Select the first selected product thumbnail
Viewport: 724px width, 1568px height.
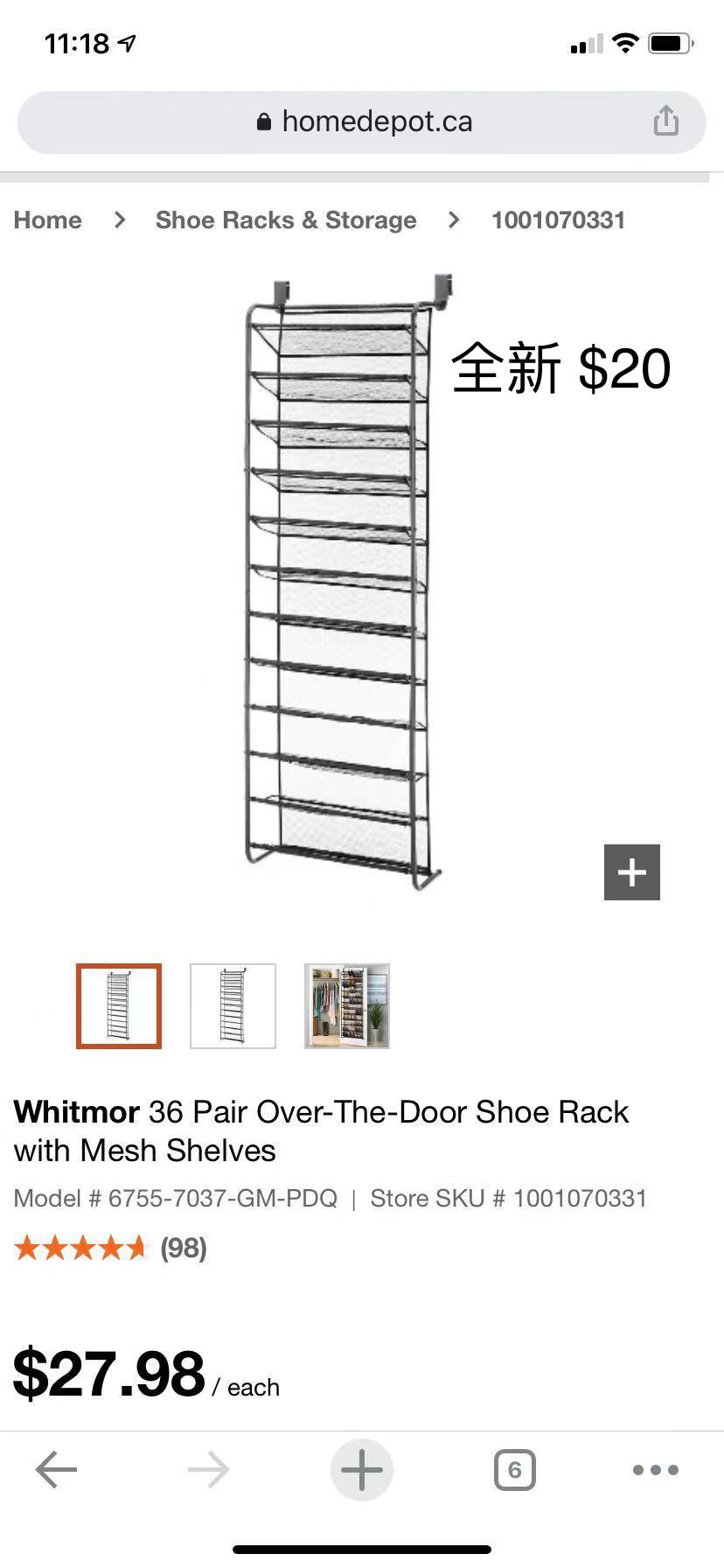click(119, 1006)
